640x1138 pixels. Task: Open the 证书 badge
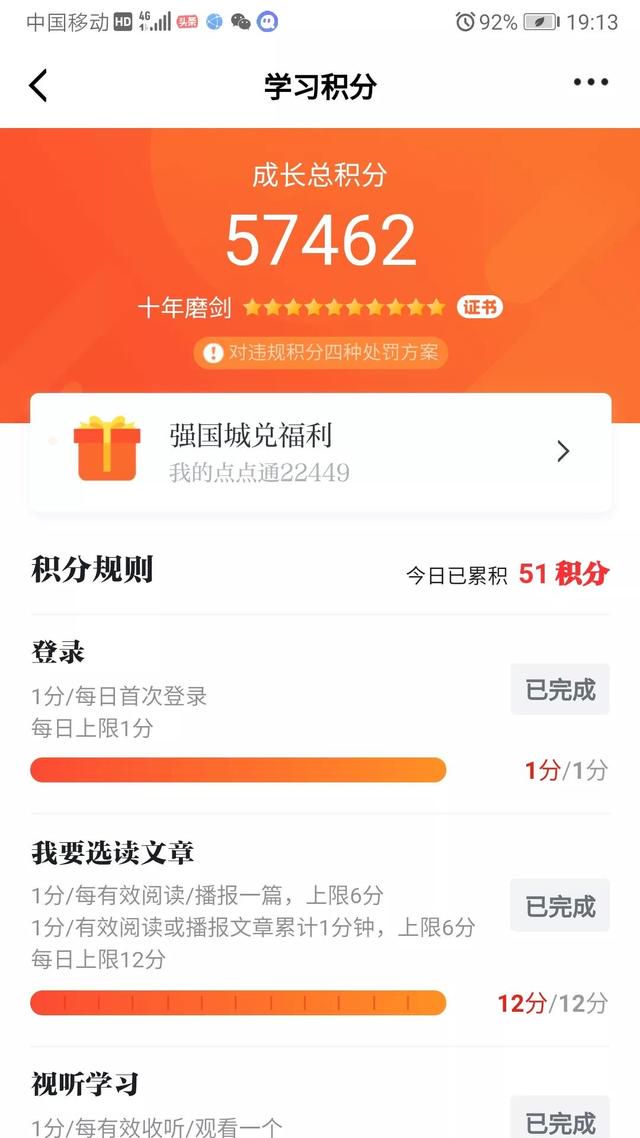(480, 308)
